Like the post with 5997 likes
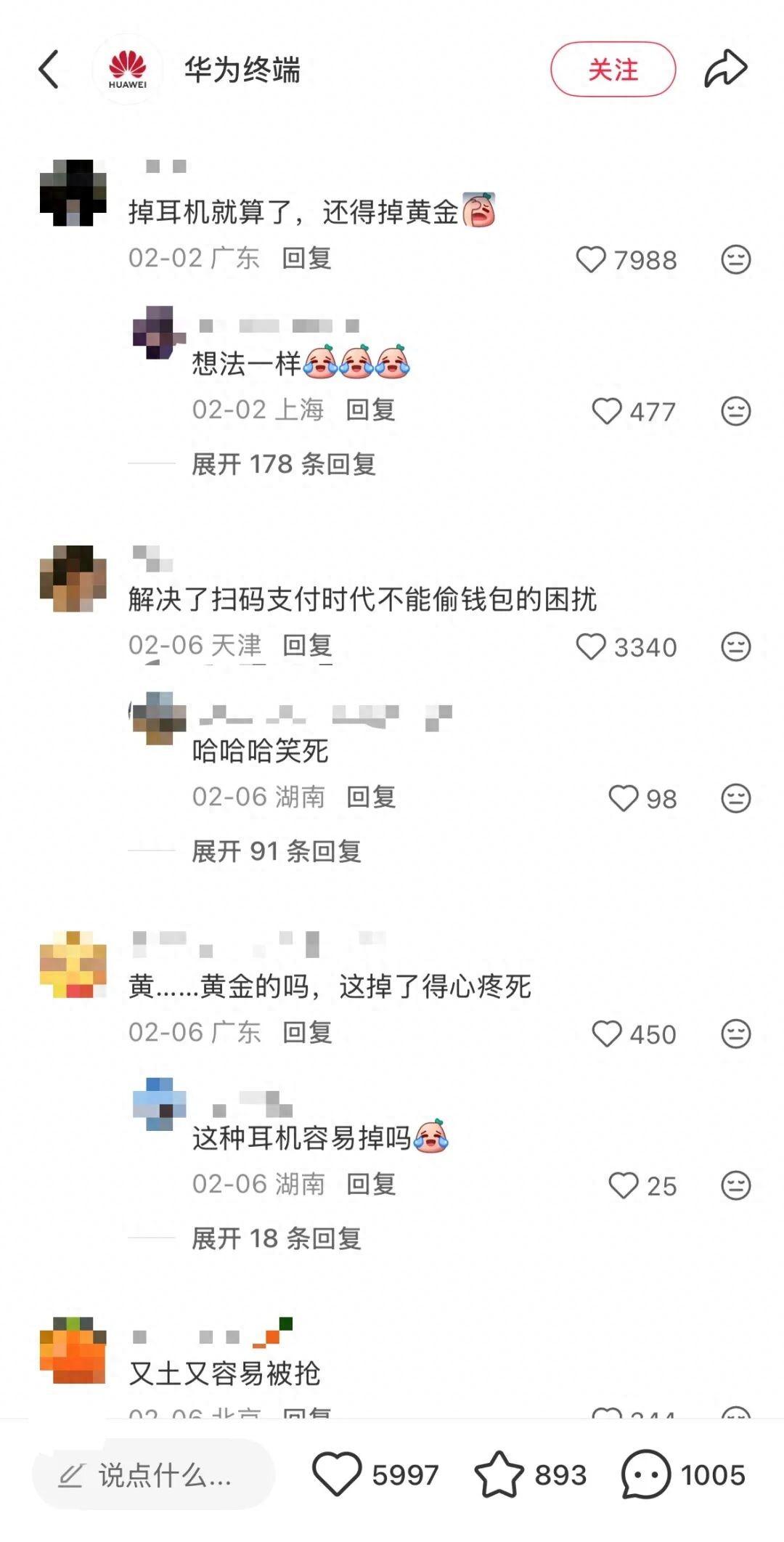The height and width of the screenshot is (1542, 784). pyautogui.click(x=337, y=1474)
